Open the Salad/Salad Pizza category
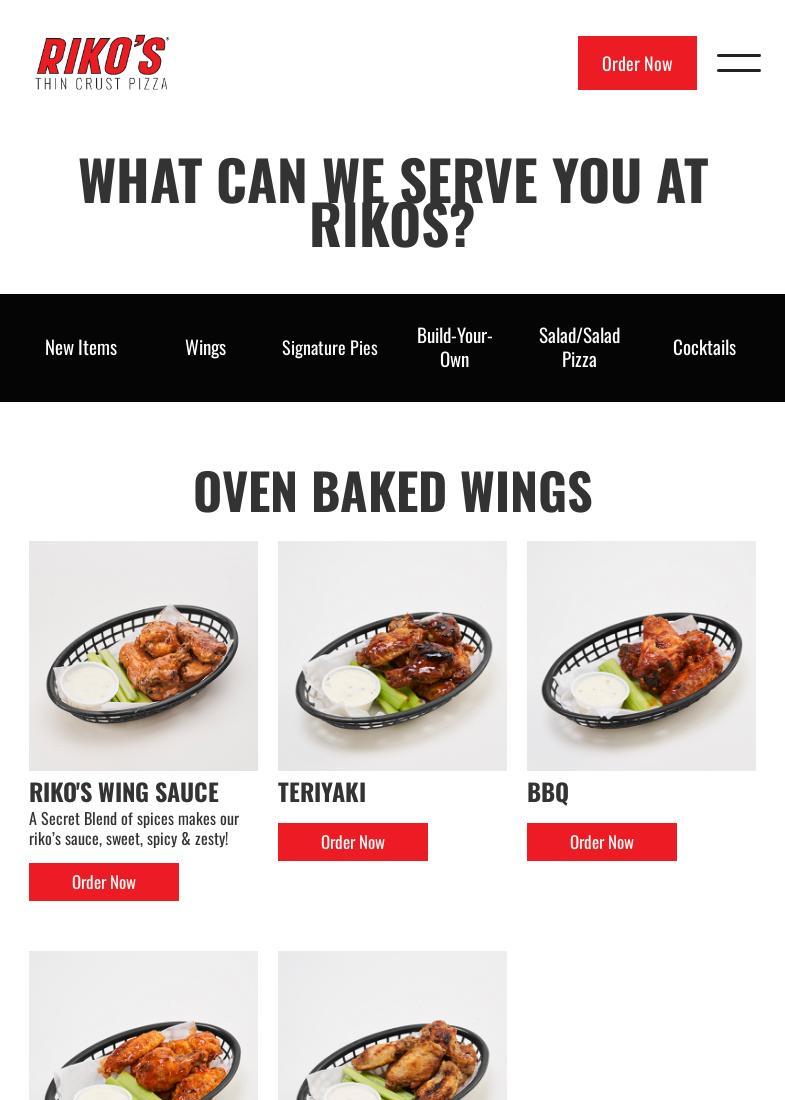 click(x=579, y=348)
